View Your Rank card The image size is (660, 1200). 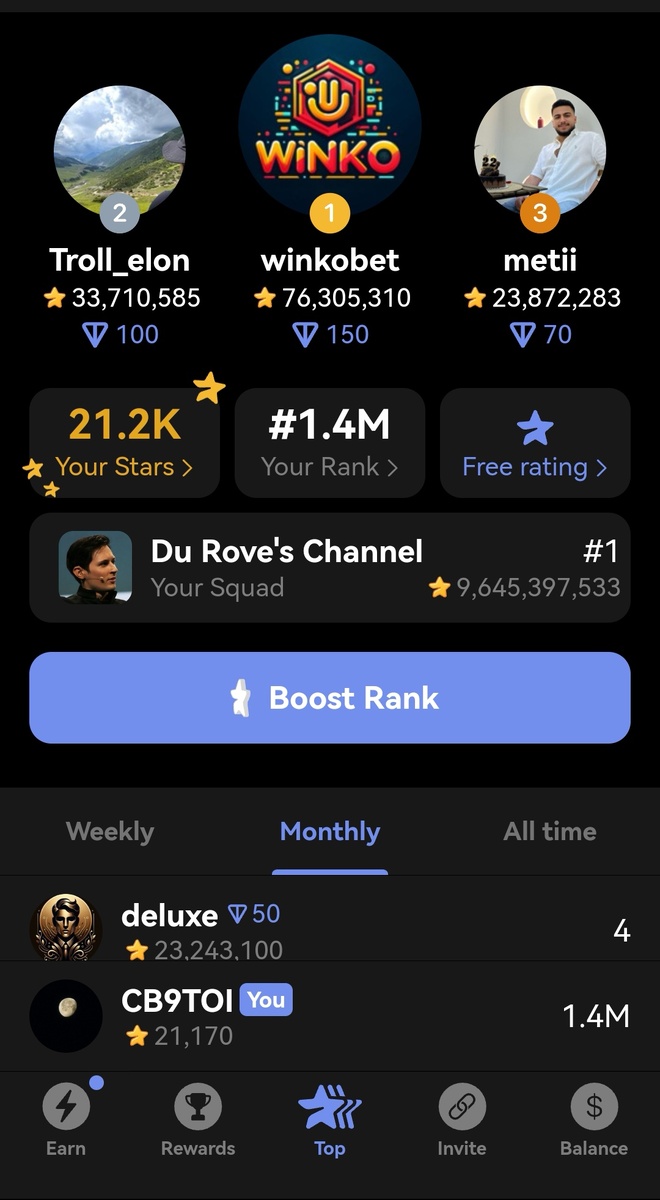coord(329,443)
